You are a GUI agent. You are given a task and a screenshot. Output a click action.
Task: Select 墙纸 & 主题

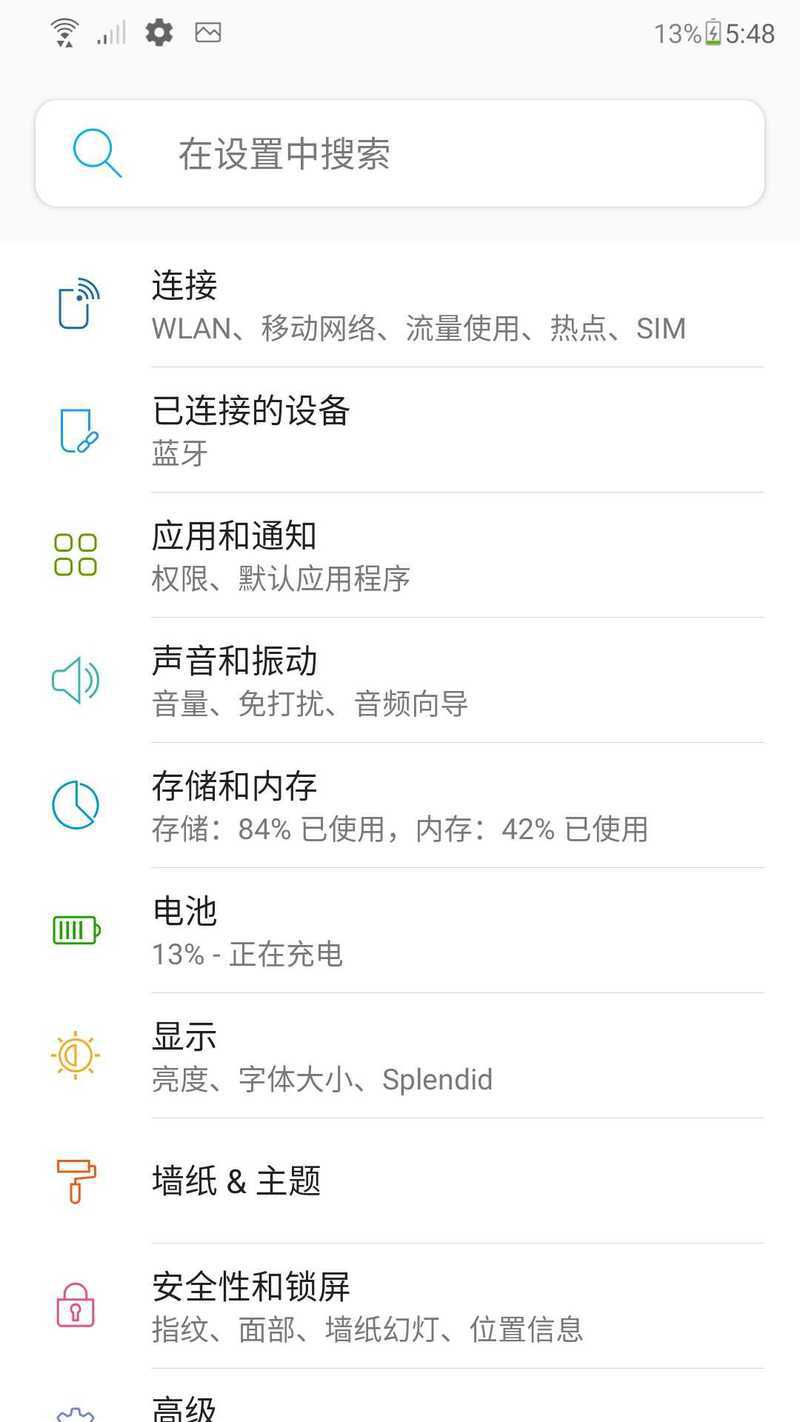click(400, 1181)
